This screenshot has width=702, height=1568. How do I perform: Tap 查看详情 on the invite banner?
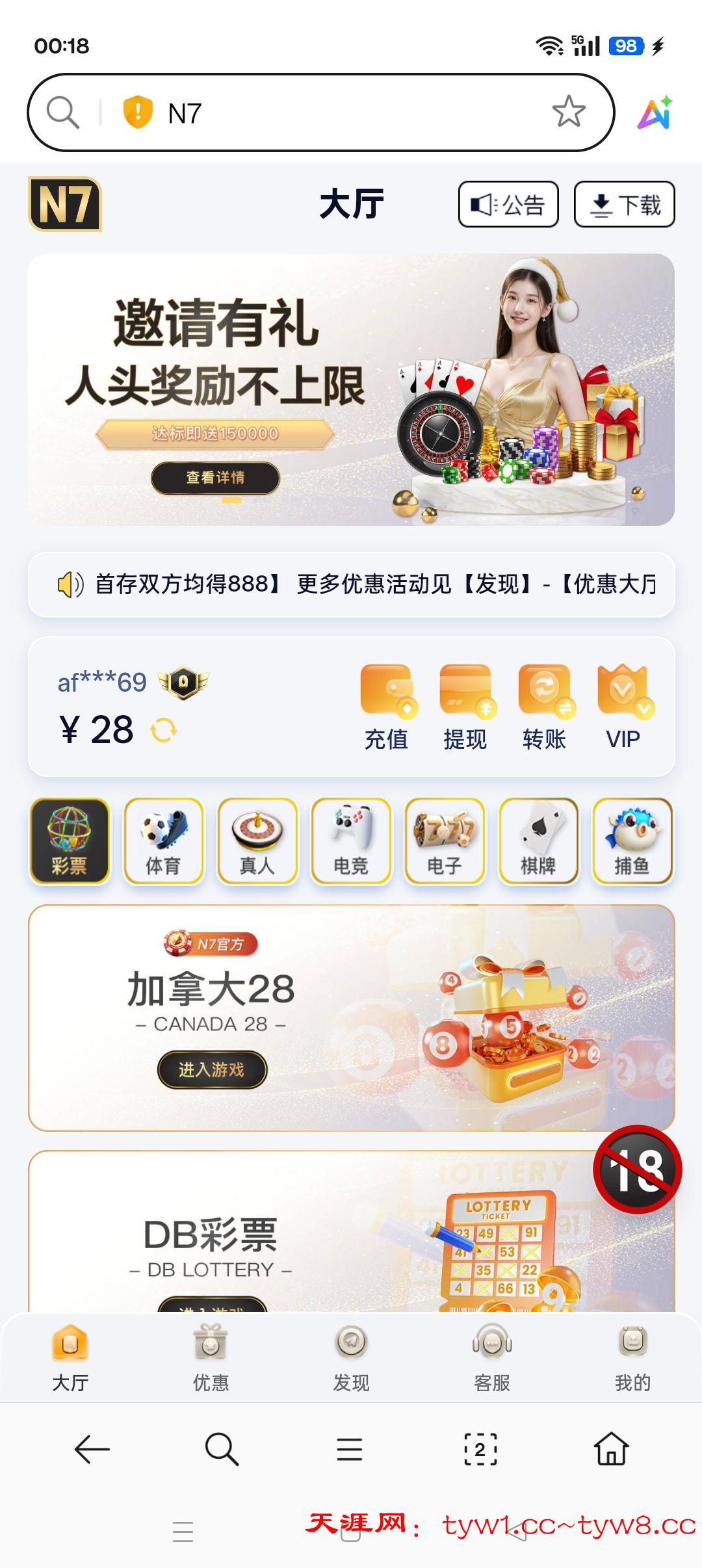215,478
